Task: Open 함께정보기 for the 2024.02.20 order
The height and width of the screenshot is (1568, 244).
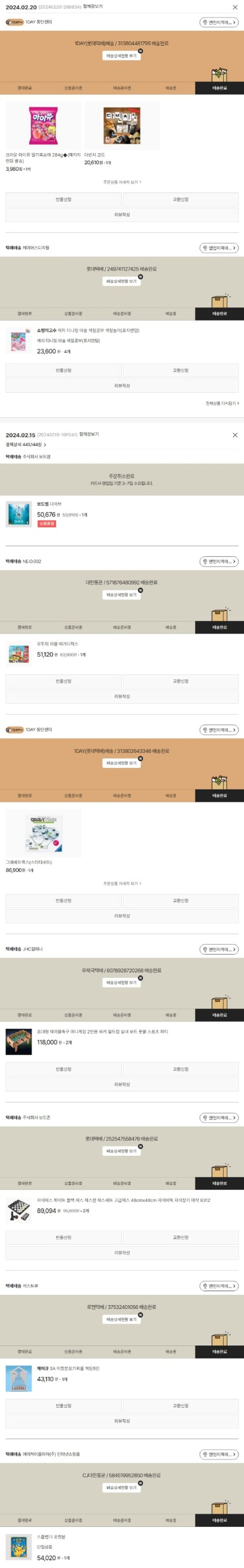Action: coord(92,7)
